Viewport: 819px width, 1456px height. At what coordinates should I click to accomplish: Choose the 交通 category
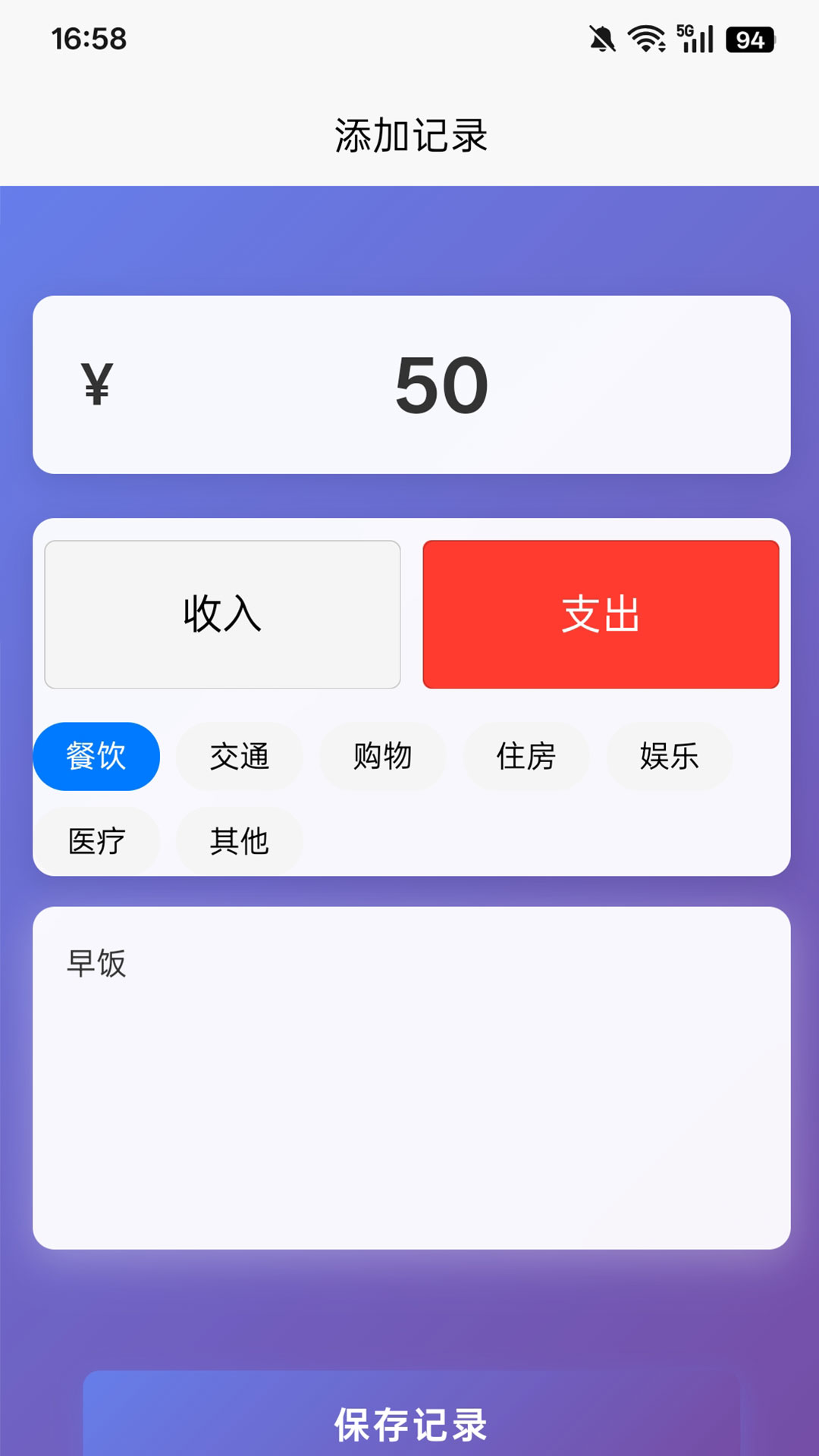pos(239,756)
